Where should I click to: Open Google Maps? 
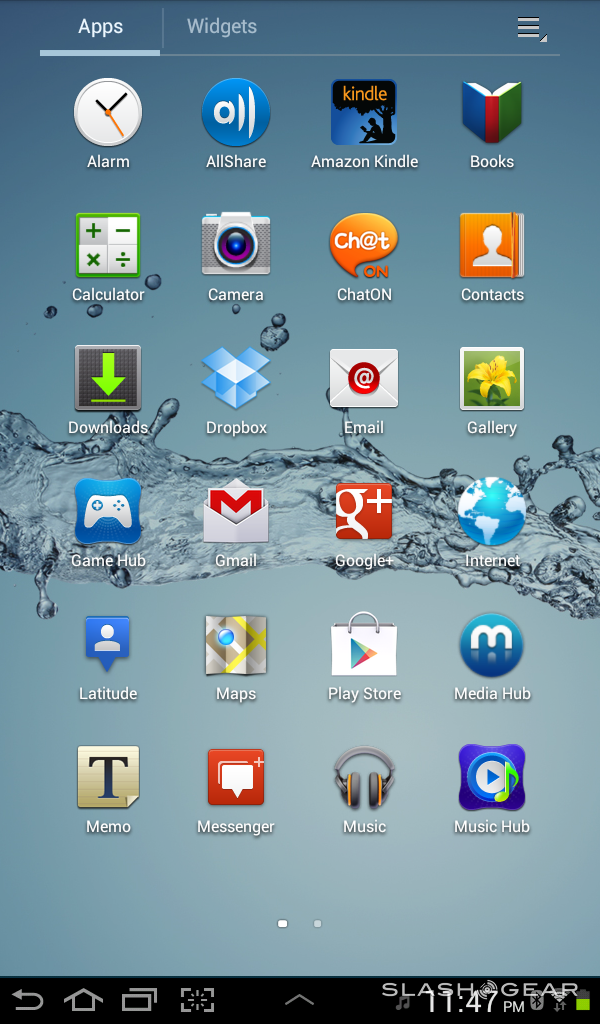tap(236, 645)
